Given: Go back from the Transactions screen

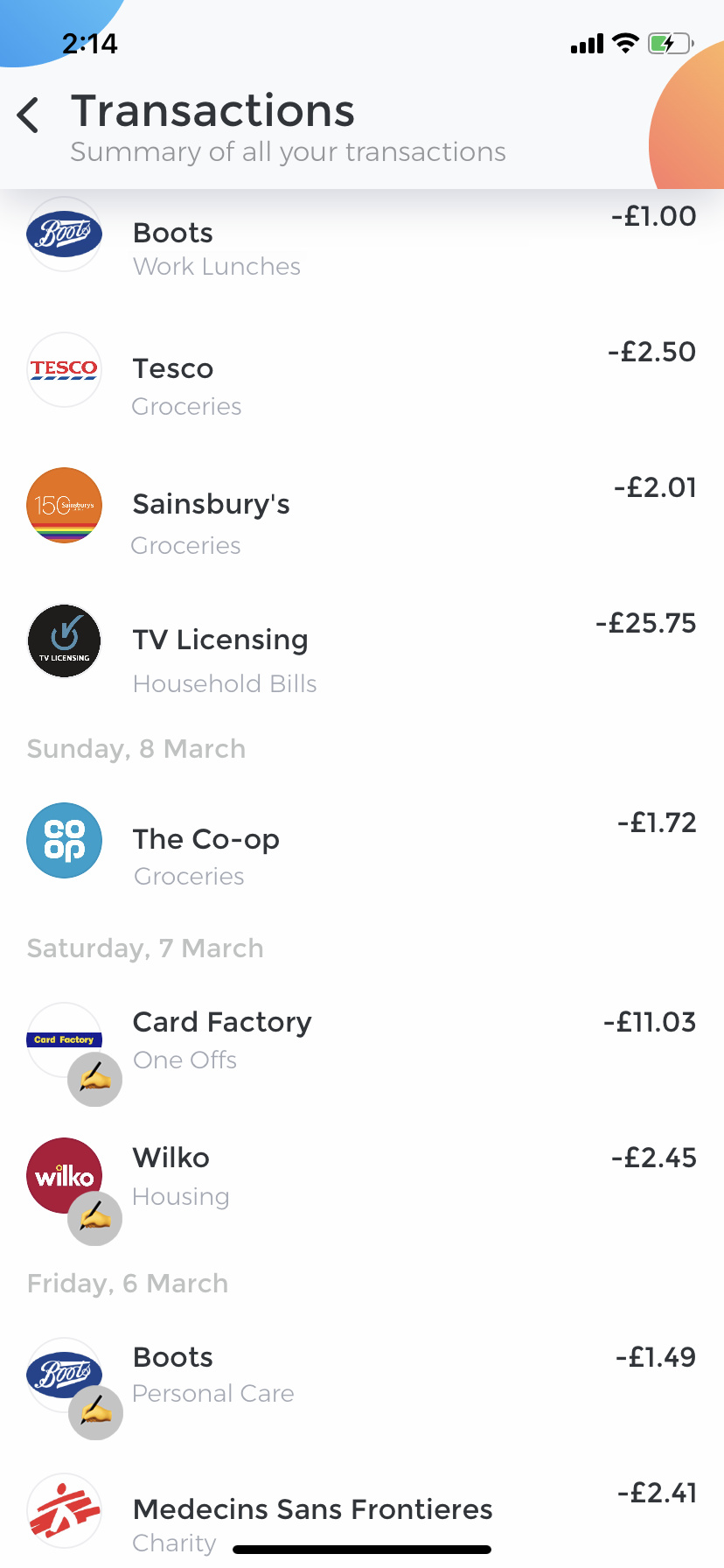Looking at the screenshot, I should [29, 115].
